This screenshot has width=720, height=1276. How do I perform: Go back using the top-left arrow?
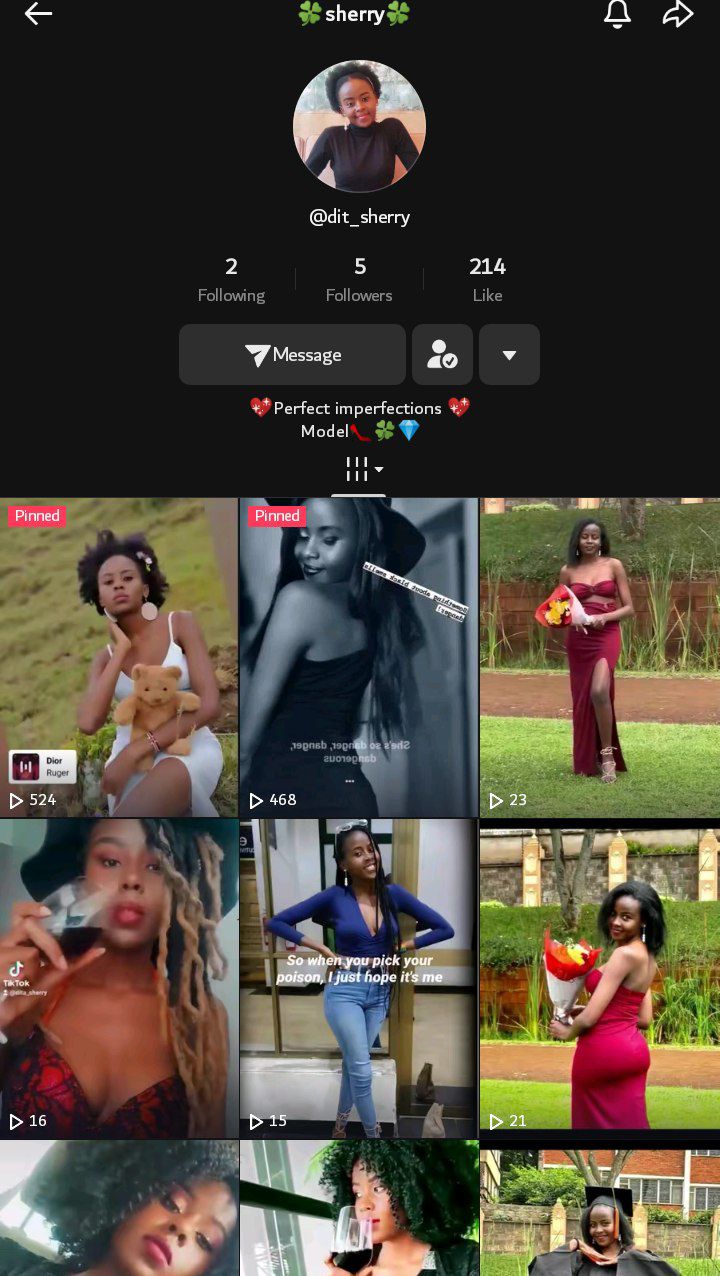point(38,14)
